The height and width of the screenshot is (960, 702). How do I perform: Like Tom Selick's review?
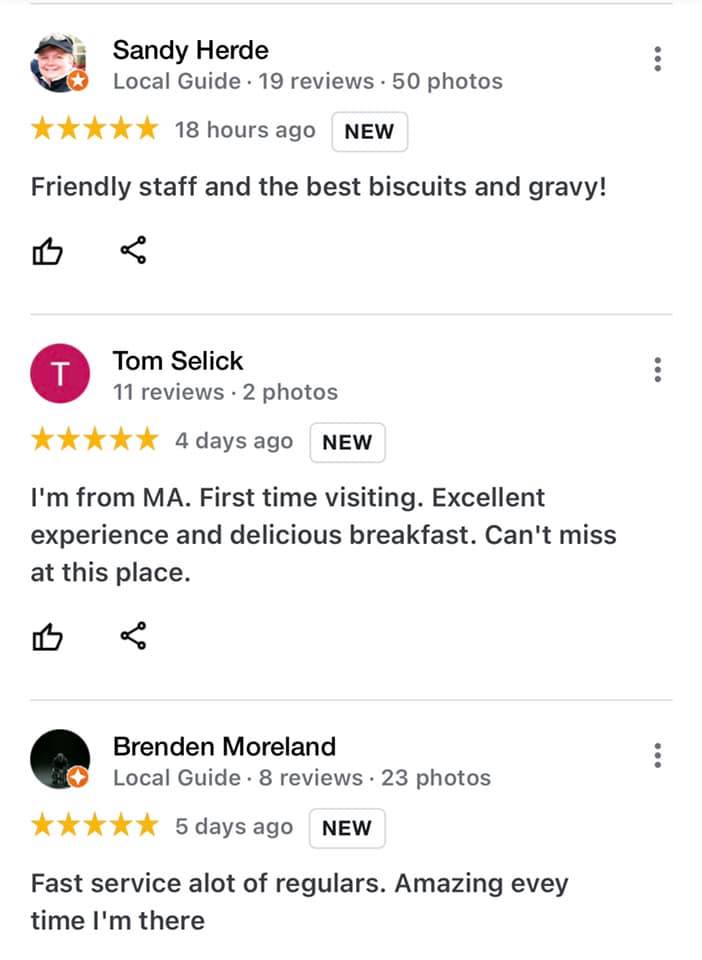[48, 636]
